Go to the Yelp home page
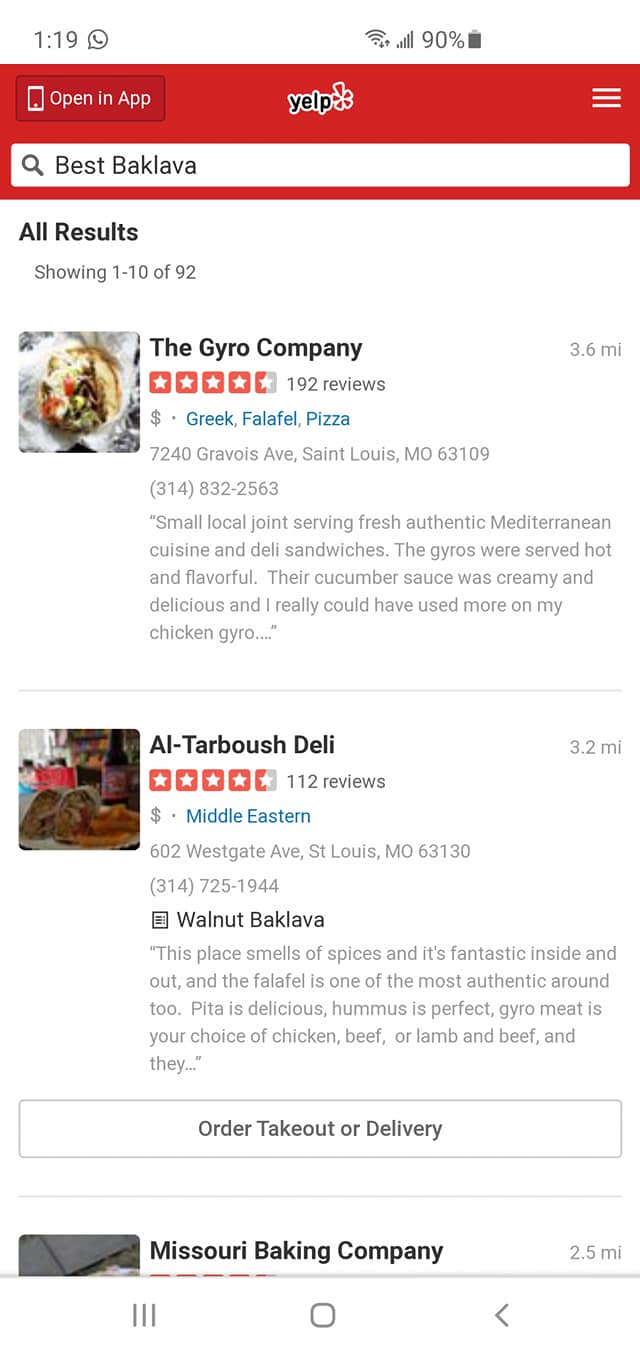 [x=320, y=99]
